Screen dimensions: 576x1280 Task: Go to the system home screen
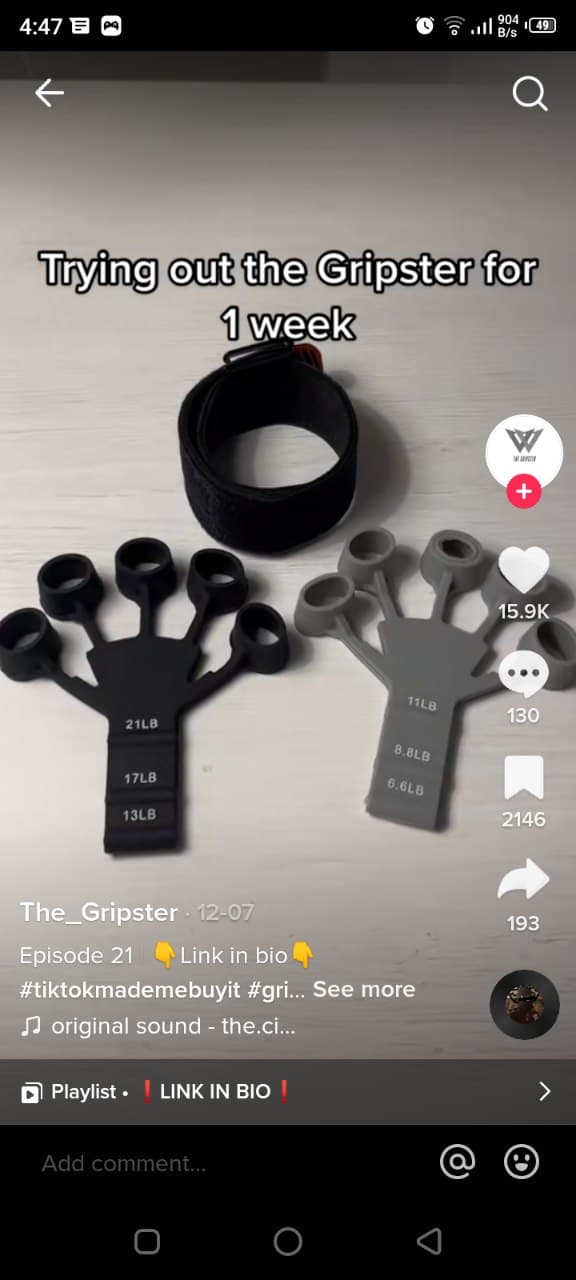[x=288, y=1242]
